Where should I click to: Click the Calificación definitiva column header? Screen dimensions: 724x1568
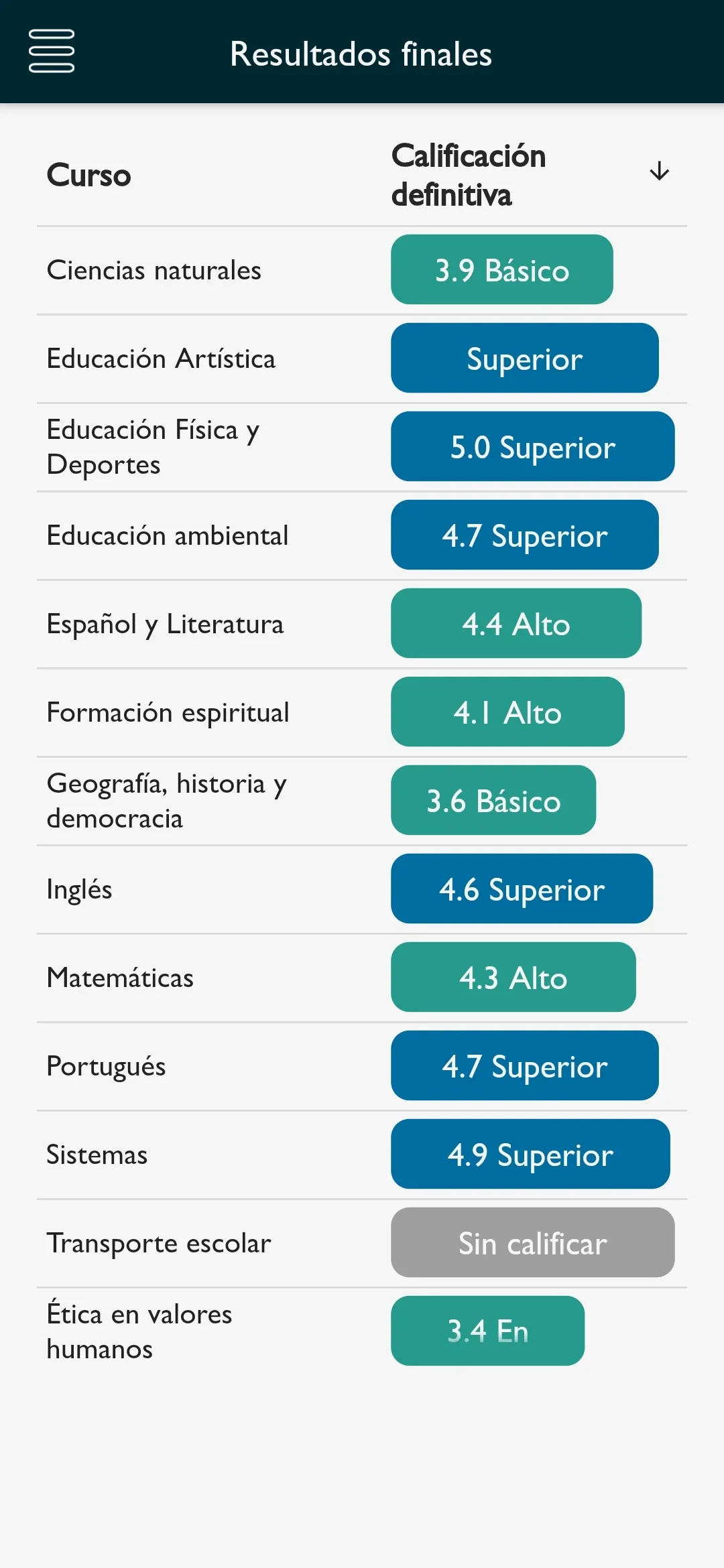click(468, 176)
